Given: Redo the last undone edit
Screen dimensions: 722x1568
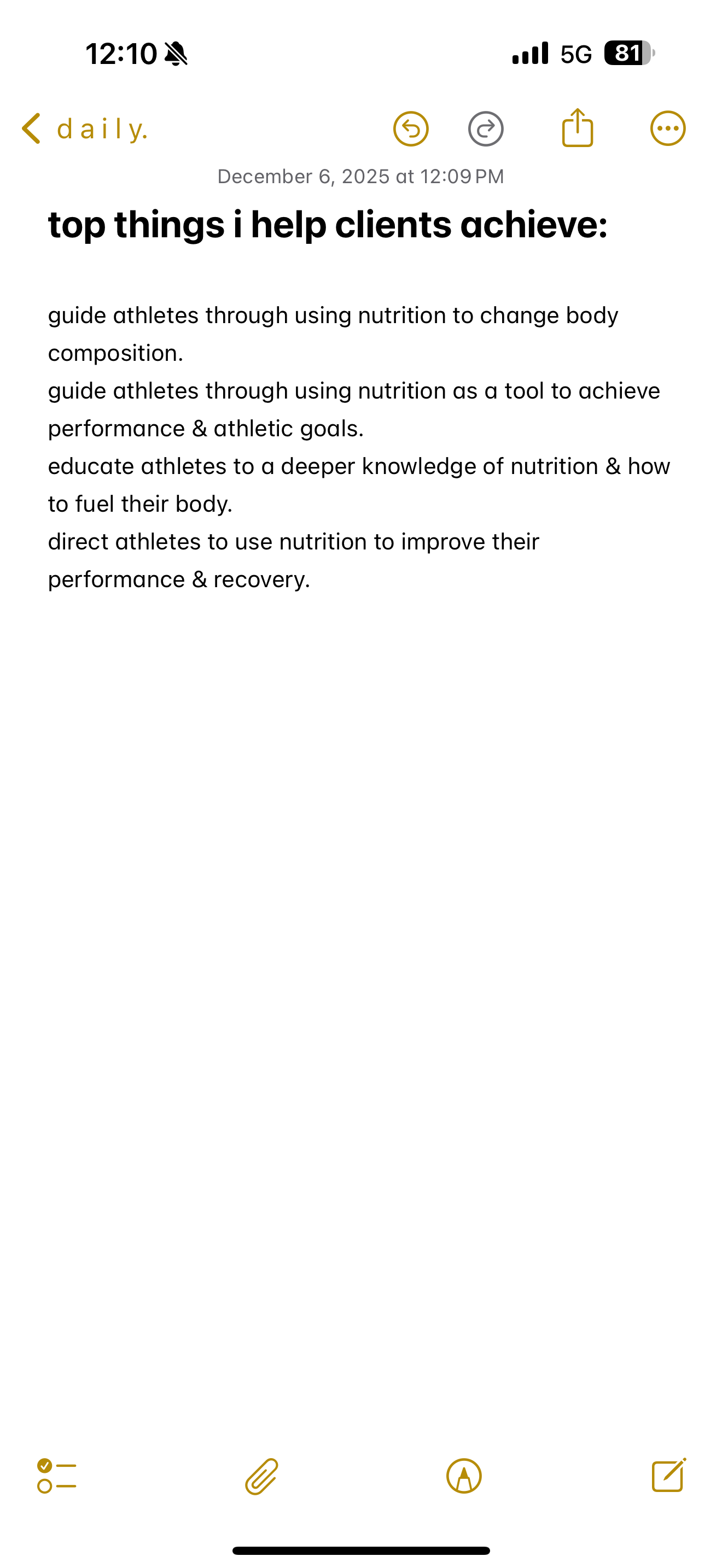Looking at the screenshot, I should pos(485,129).
